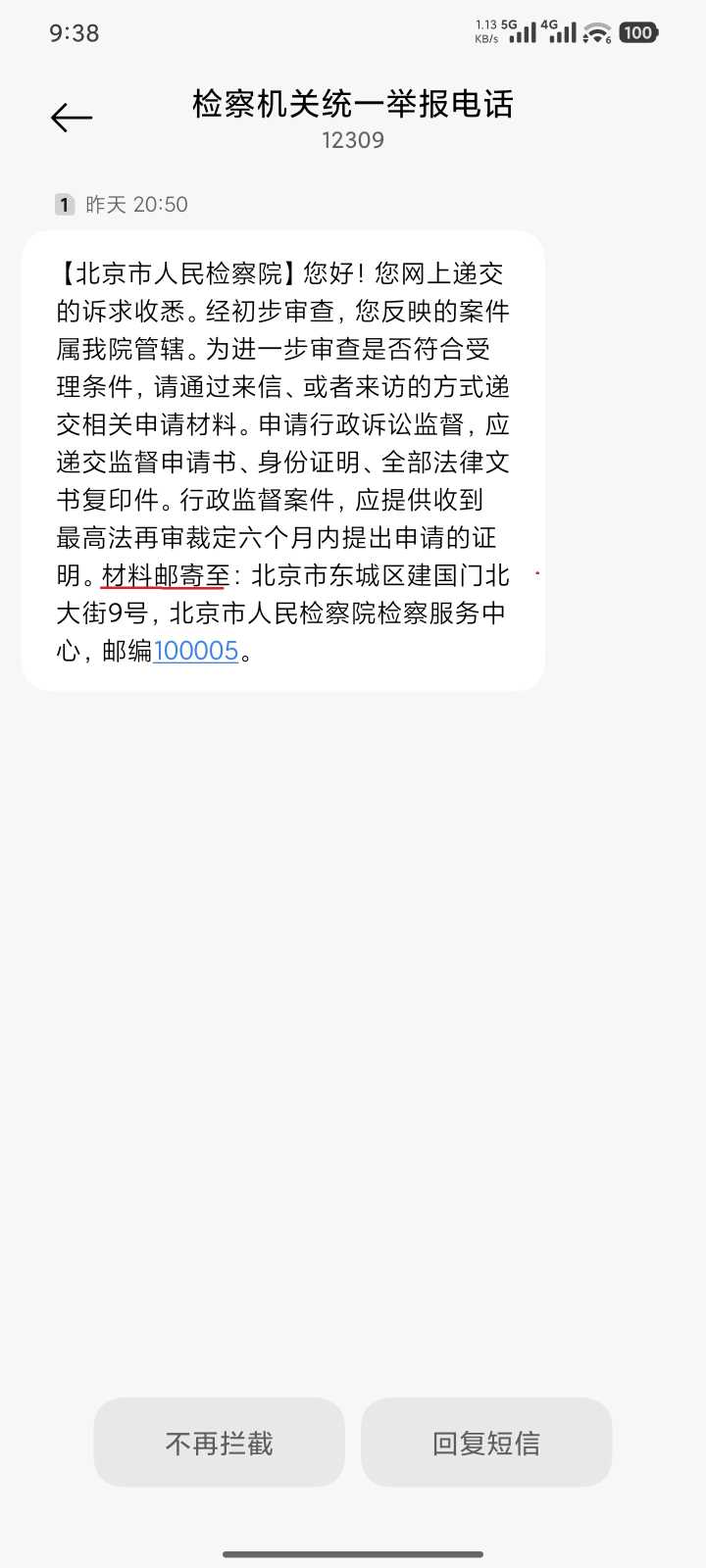
Task: Reply with 回复短信 button
Action: [x=486, y=1443]
